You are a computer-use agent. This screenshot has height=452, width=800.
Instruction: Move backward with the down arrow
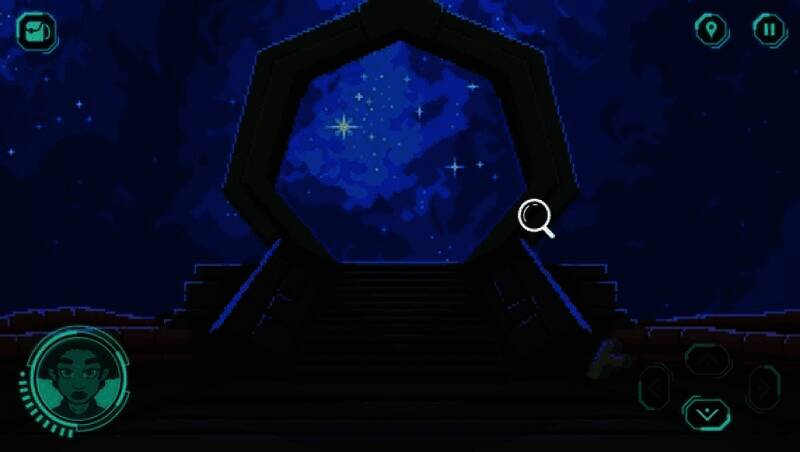707,411
